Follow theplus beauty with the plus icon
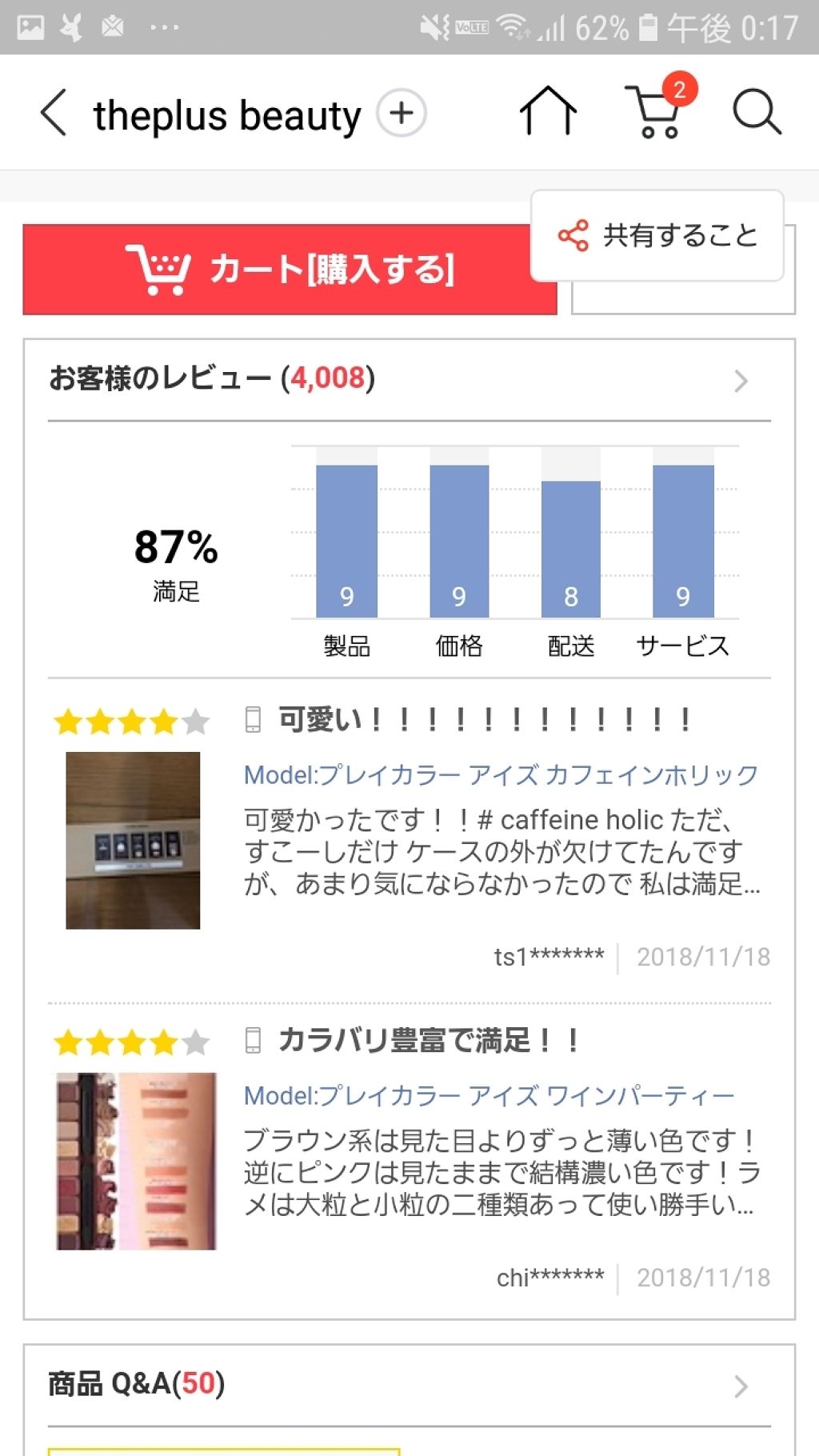The image size is (819, 1456). click(402, 113)
